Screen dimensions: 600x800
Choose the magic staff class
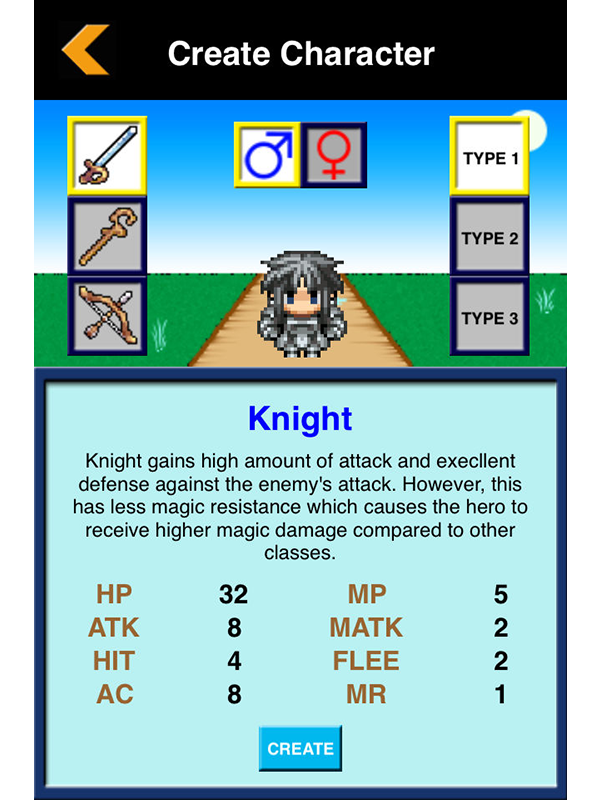[107, 236]
